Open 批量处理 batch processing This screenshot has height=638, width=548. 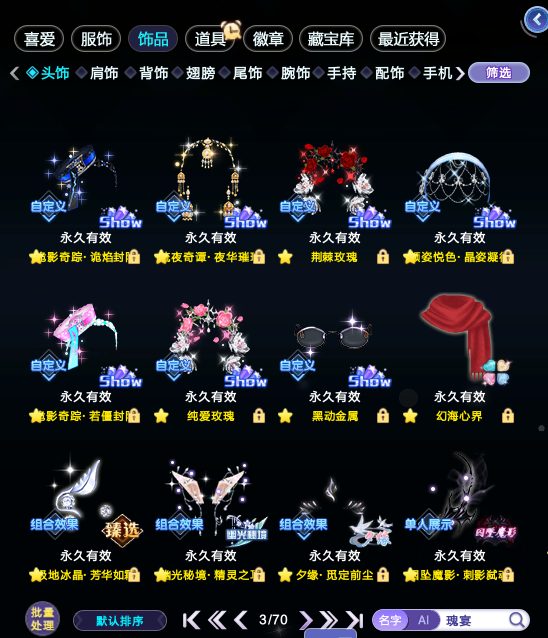coord(42,619)
